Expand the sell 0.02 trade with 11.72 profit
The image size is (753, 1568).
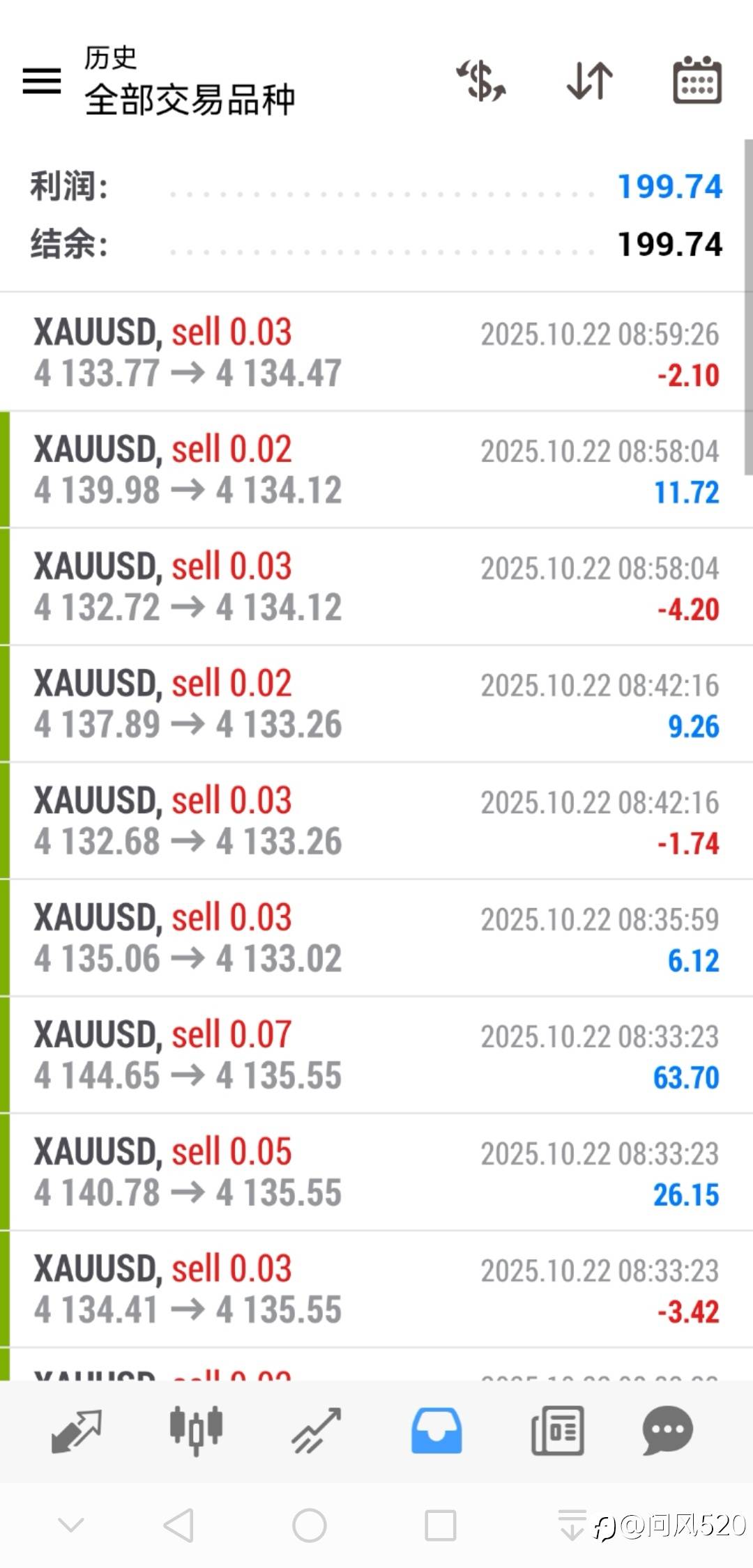[x=376, y=470]
